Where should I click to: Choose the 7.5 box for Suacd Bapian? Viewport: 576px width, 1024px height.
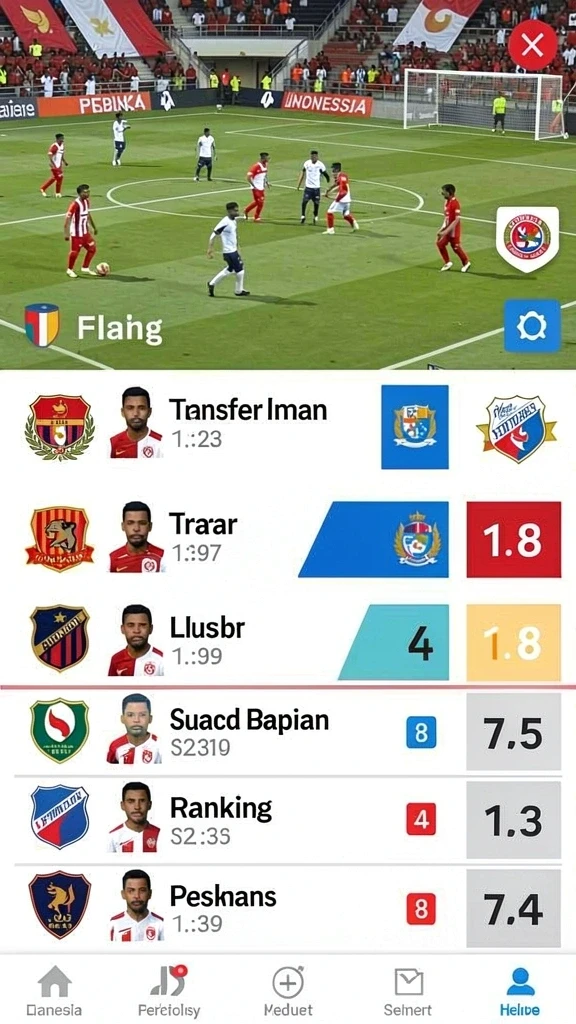click(513, 732)
